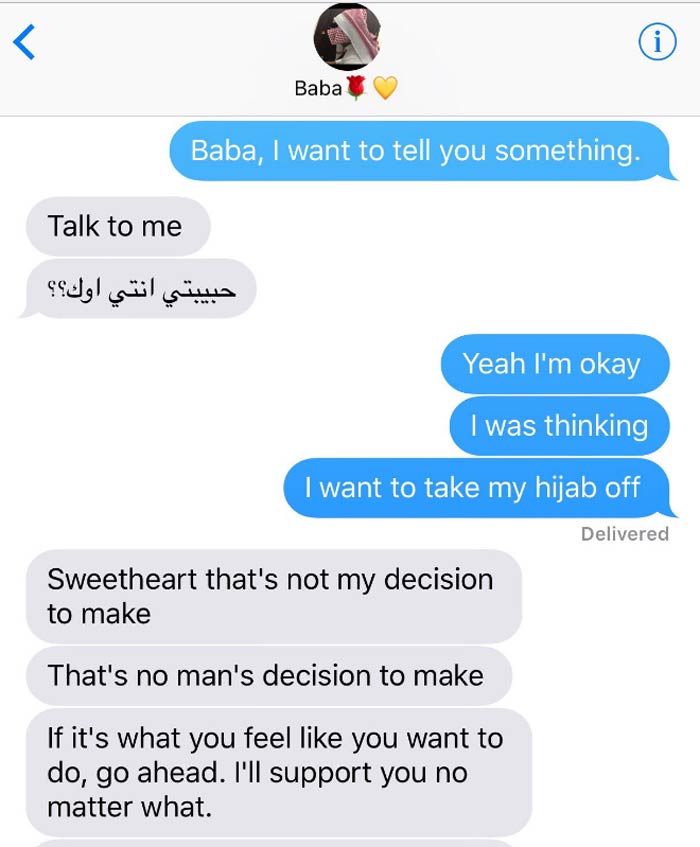Viewport: 700px width, 847px height.
Task: Go back to the messages list
Action: pyautogui.click(x=24, y=42)
